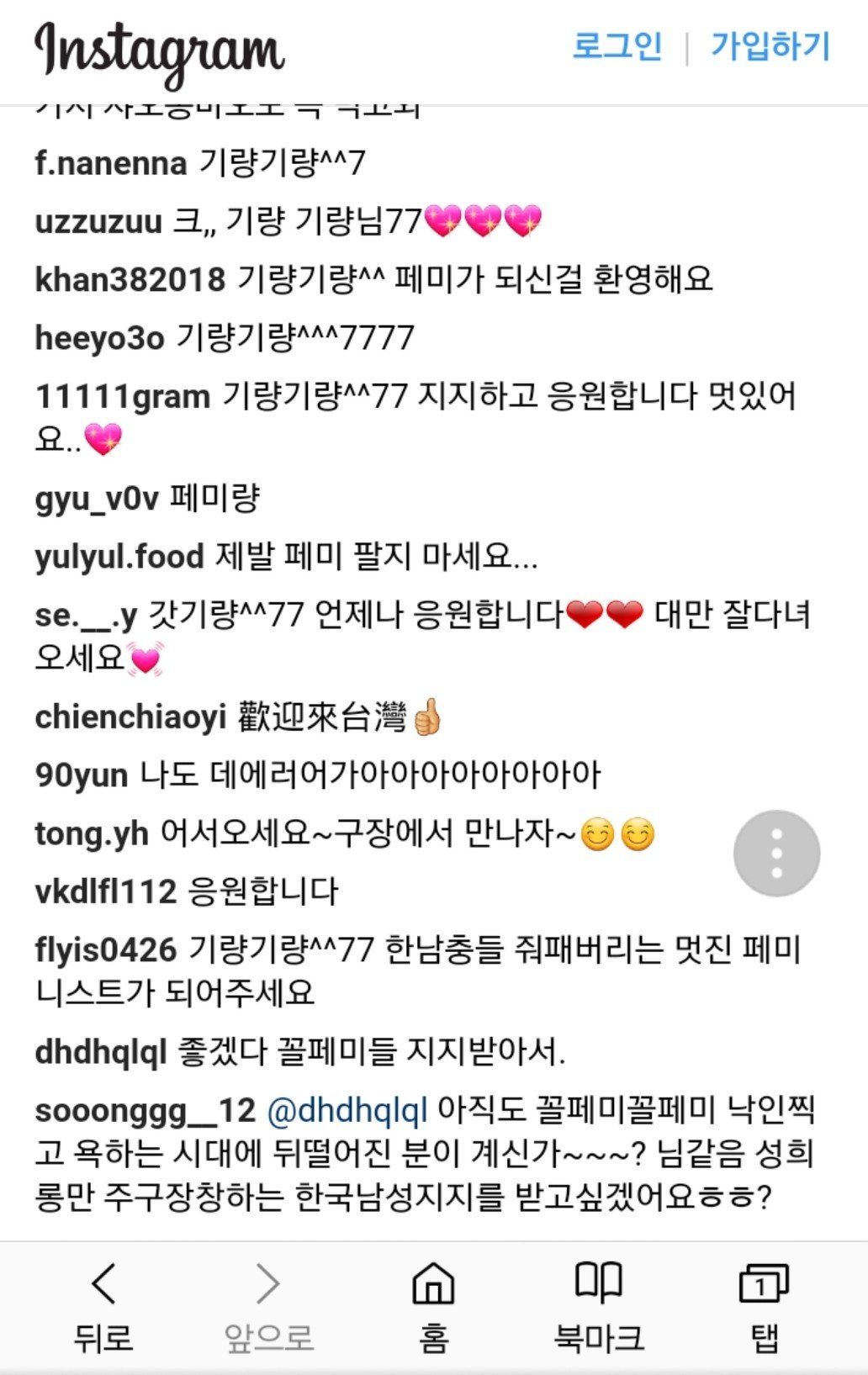Viewport: 868px width, 1375px height.
Task: Open sooonggg__12's profile
Action: (145, 1111)
